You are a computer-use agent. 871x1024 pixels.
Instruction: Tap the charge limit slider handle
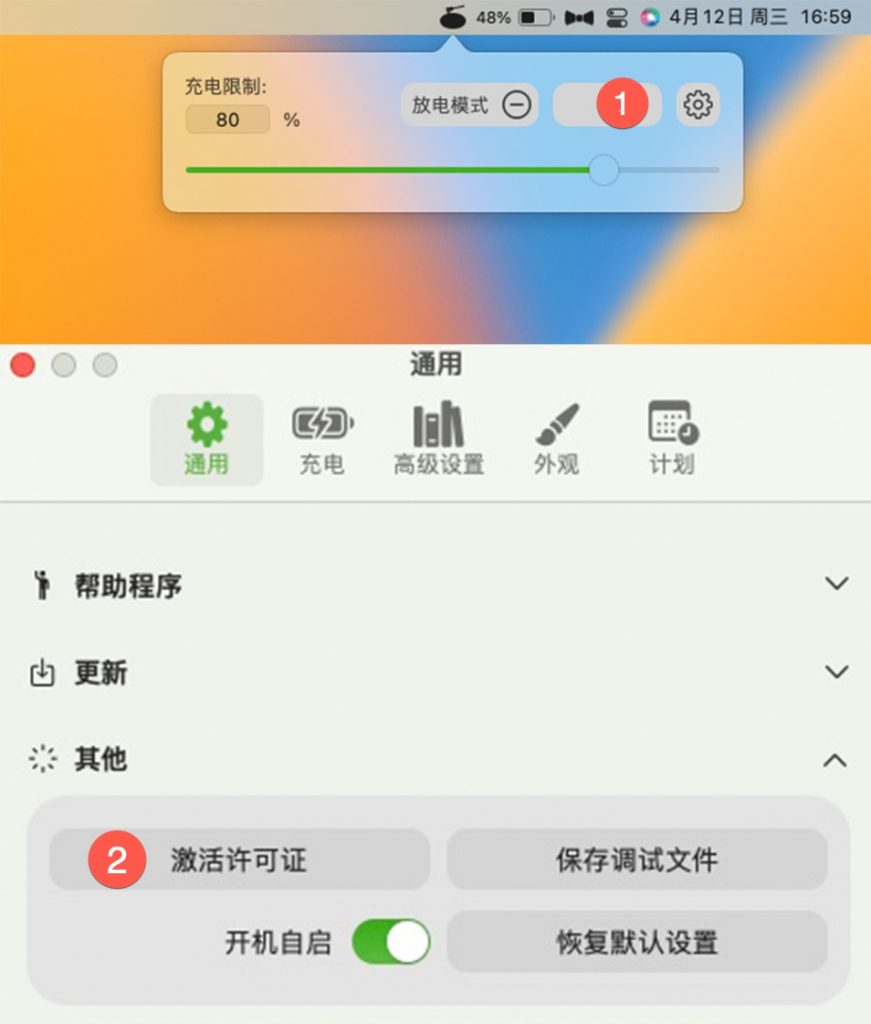[x=604, y=169]
